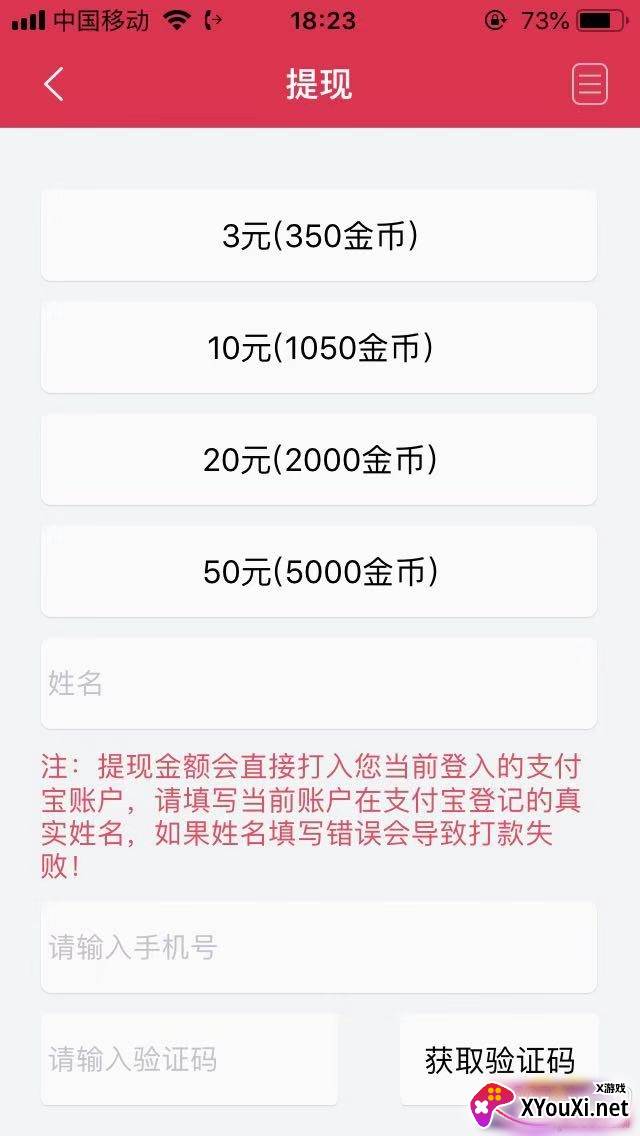Select the 3元(350金币) withdrawal option
Image resolution: width=640 pixels, height=1136 pixels.
click(x=319, y=235)
